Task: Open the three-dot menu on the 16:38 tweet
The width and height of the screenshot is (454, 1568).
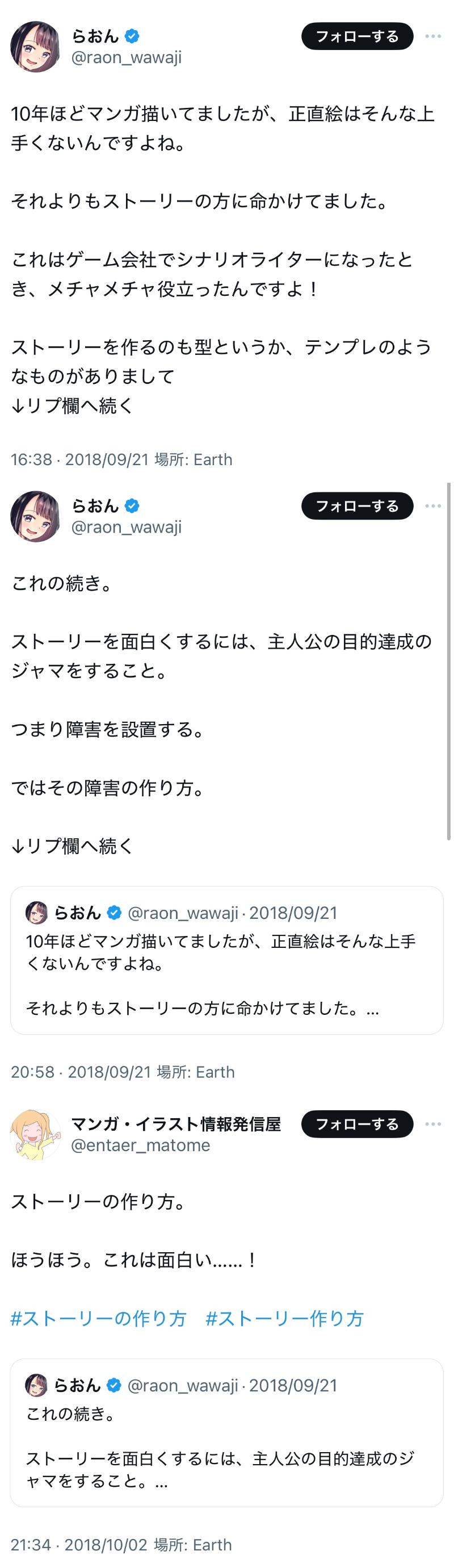Action: (432, 36)
